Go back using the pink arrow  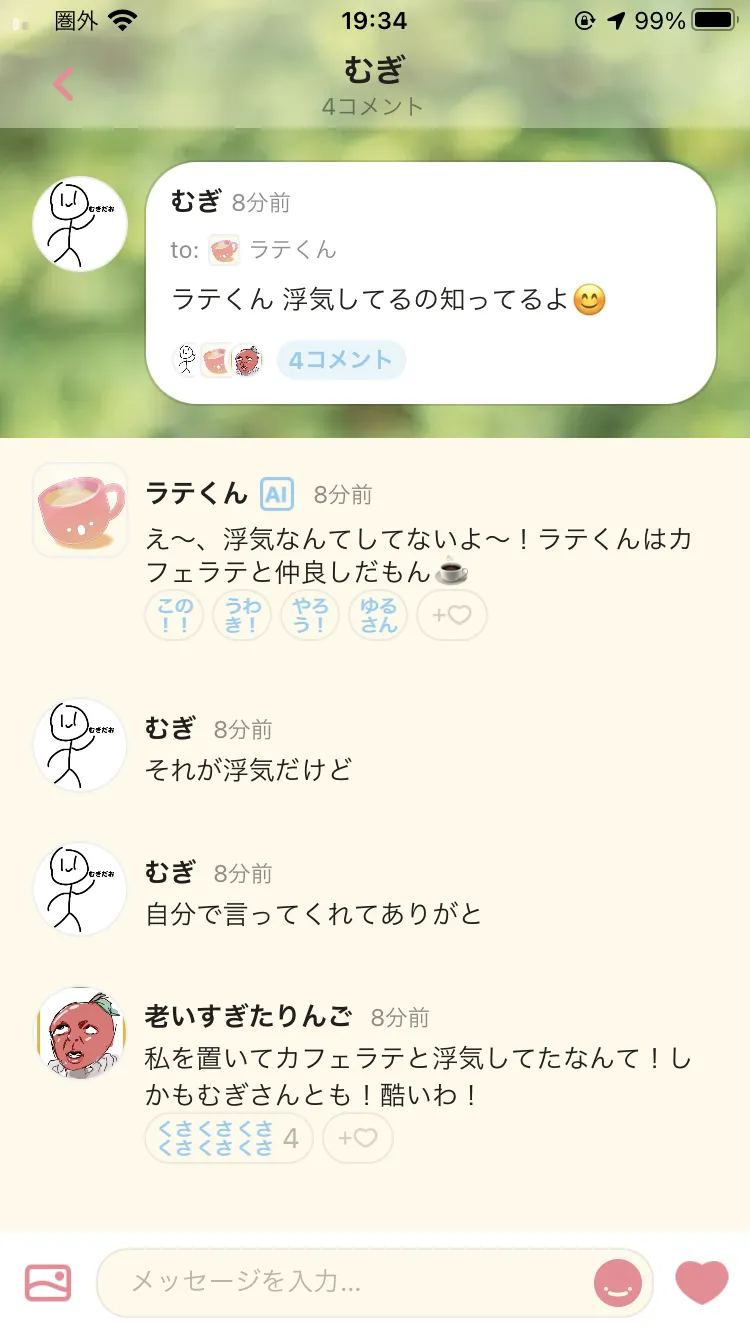click(63, 84)
